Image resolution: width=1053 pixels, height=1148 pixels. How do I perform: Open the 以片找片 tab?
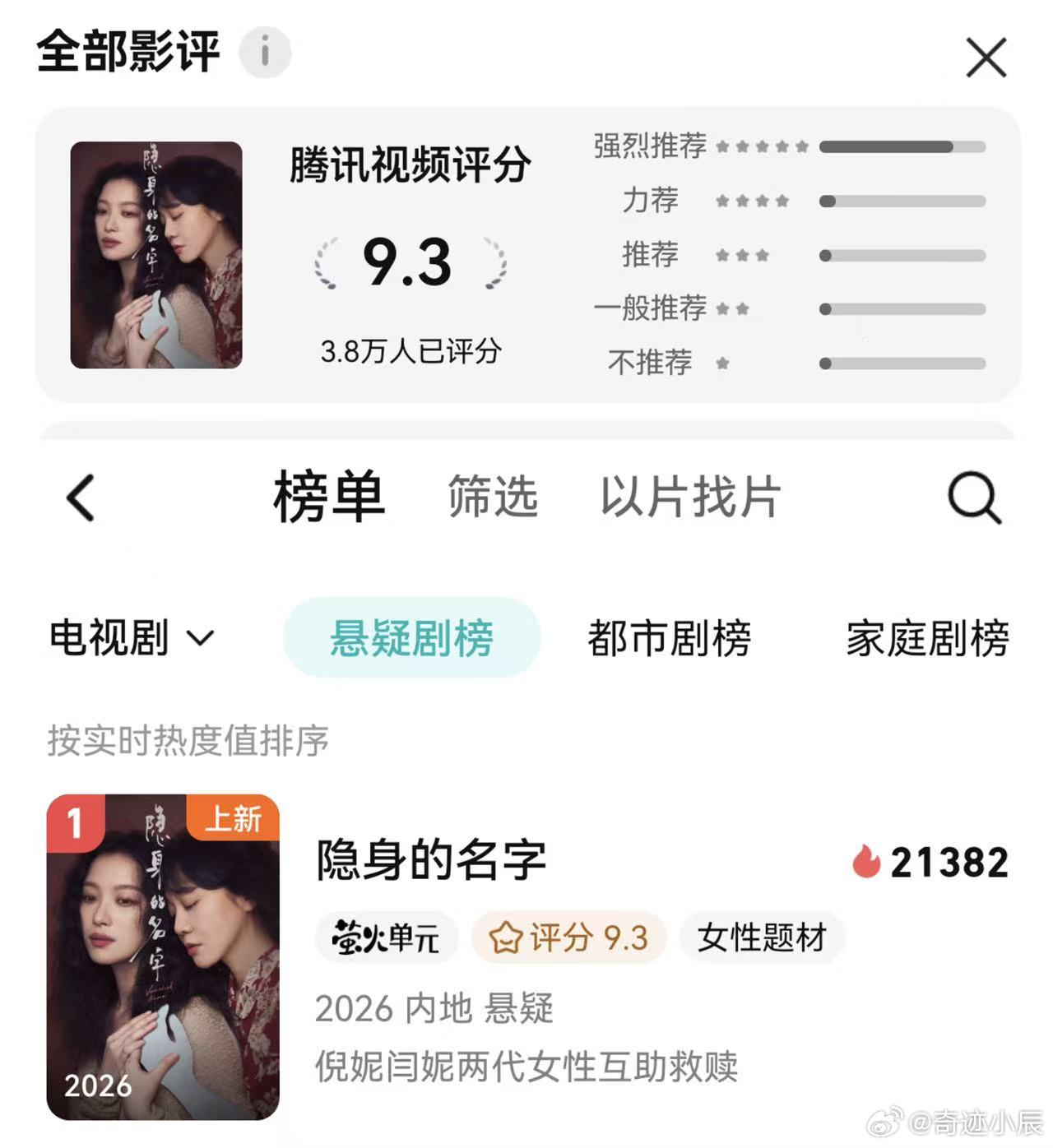690,498
